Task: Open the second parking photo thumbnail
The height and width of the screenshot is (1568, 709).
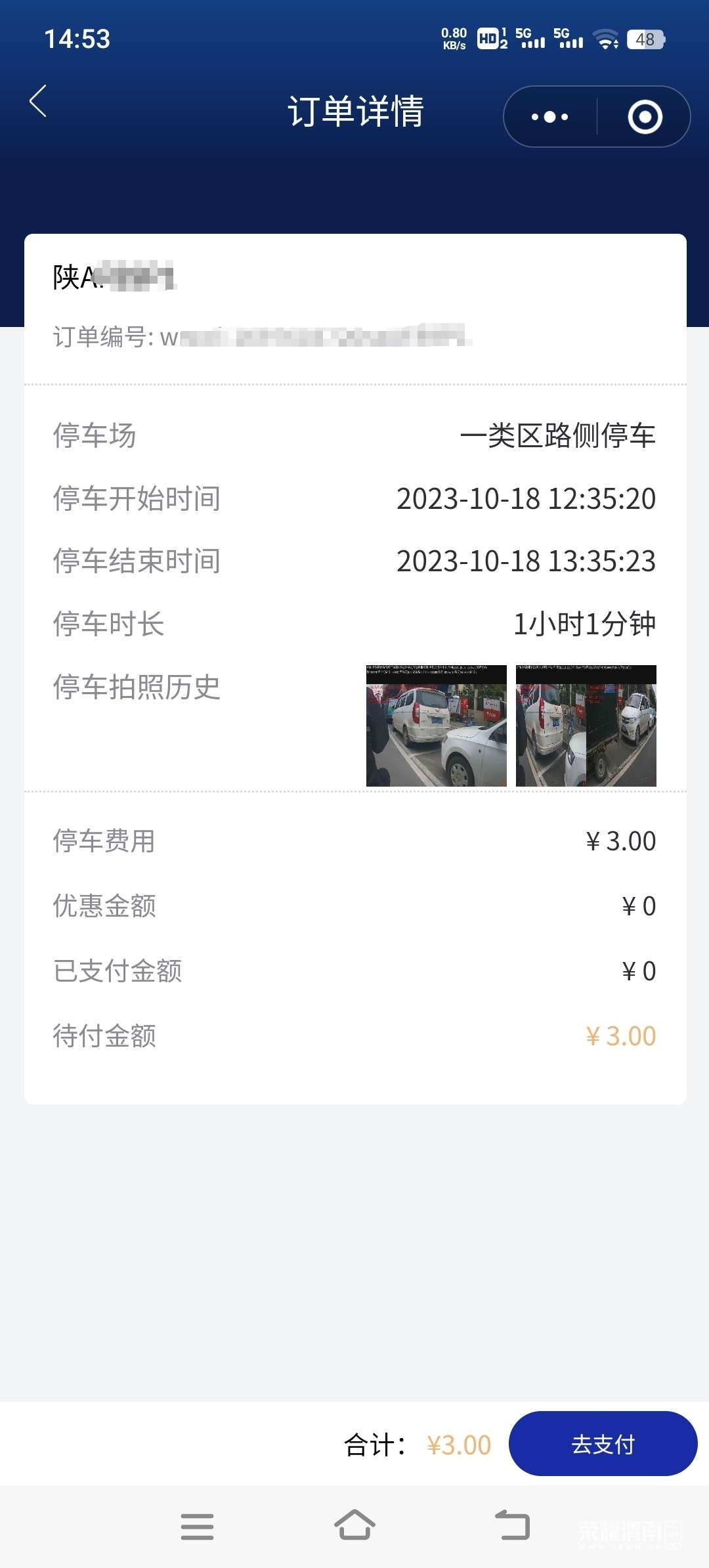Action: (x=586, y=726)
